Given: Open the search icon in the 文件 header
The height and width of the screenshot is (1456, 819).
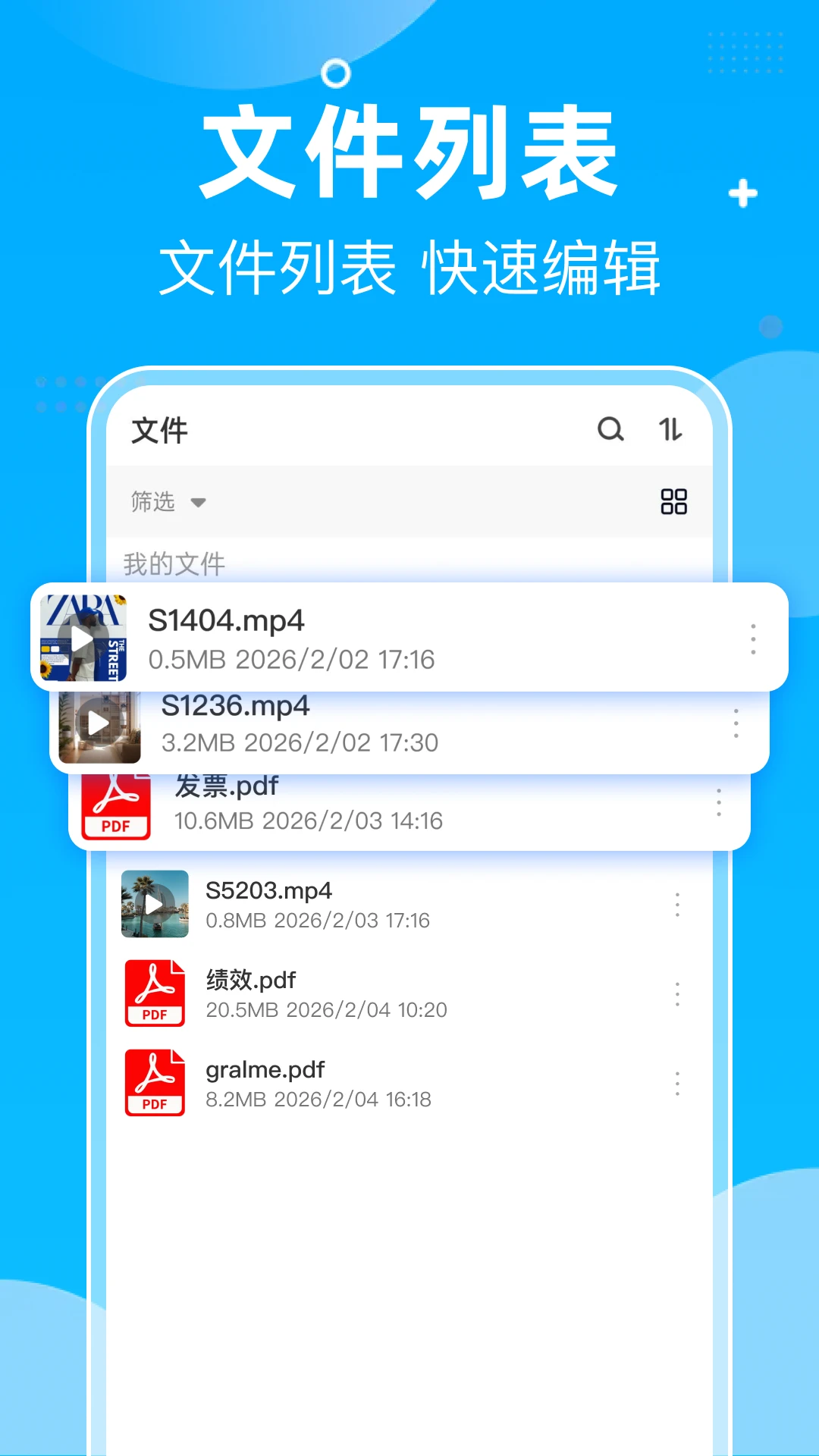Looking at the screenshot, I should 611,430.
